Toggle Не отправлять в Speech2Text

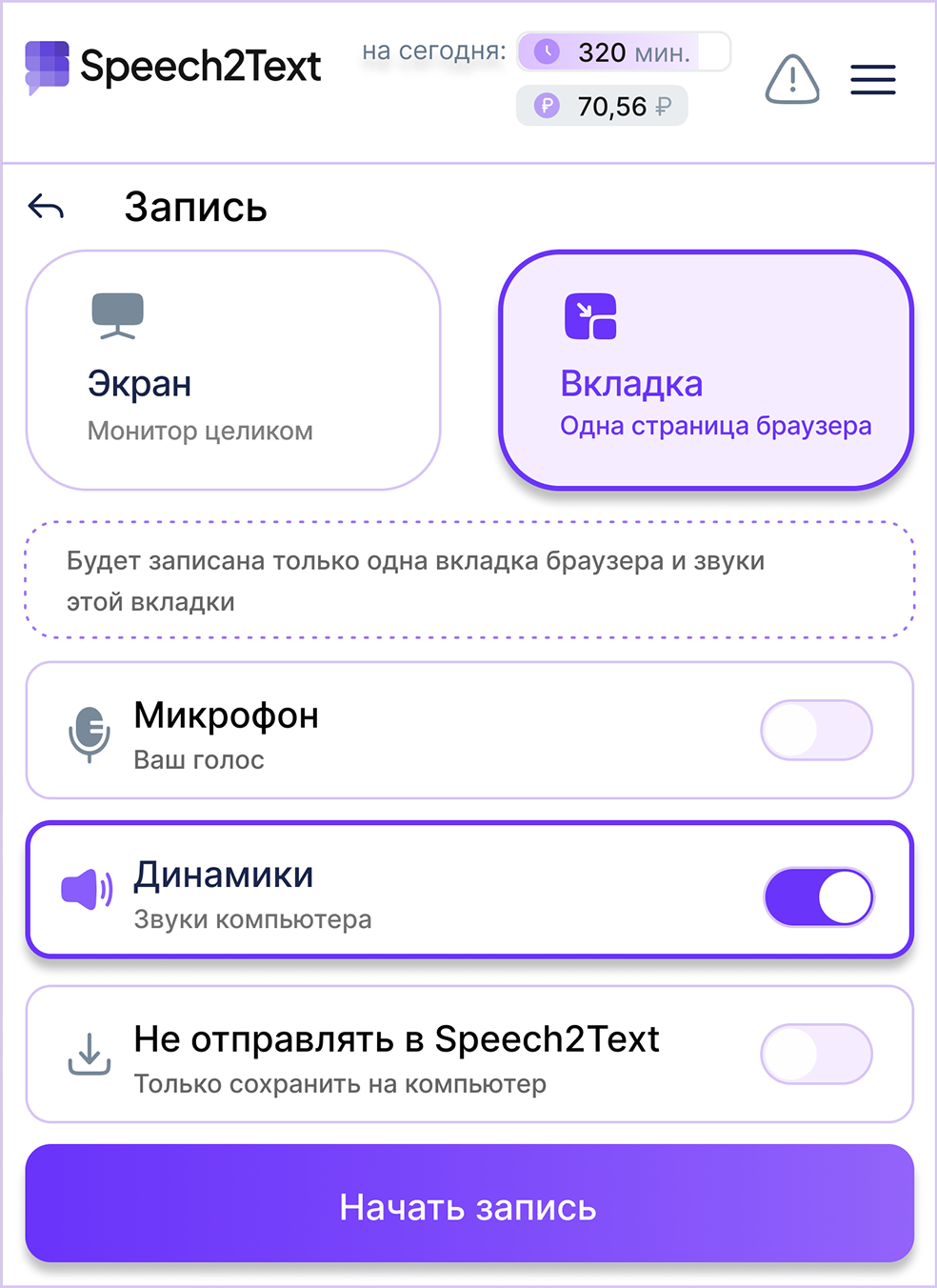pyautogui.click(x=816, y=1054)
